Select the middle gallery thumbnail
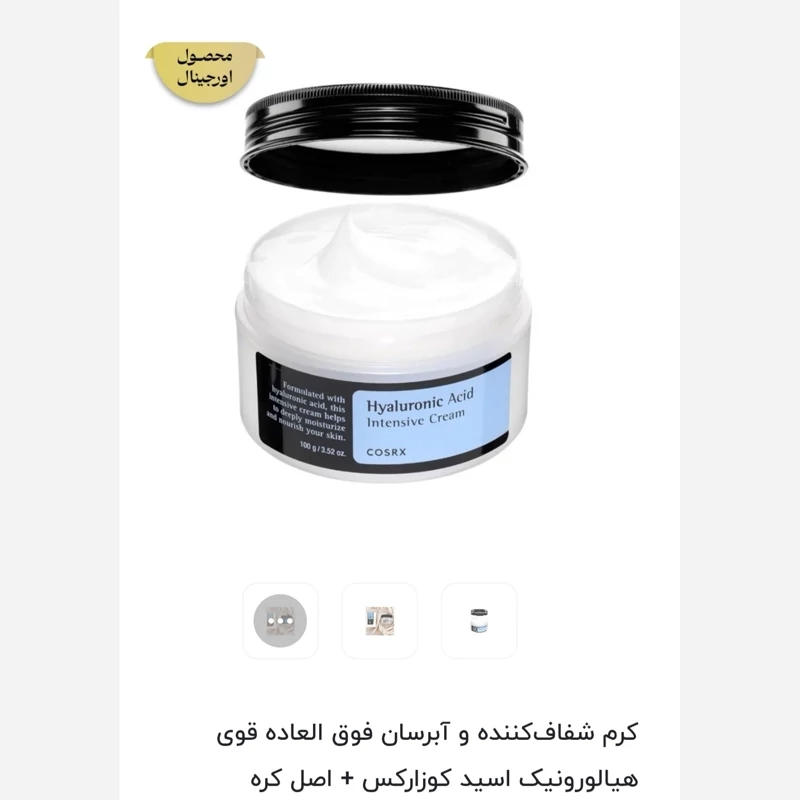 coord(379,620)
